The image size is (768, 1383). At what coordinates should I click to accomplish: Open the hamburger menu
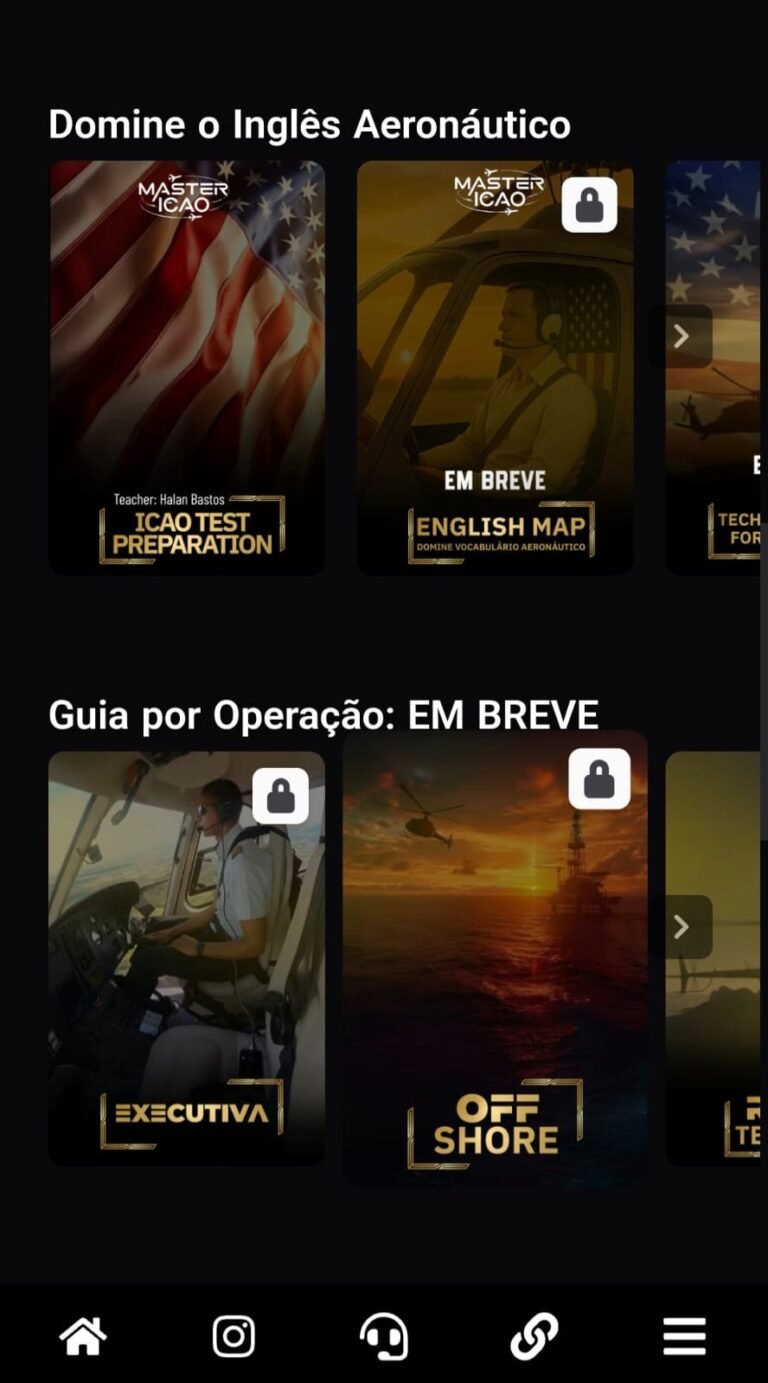[684, 1336]
